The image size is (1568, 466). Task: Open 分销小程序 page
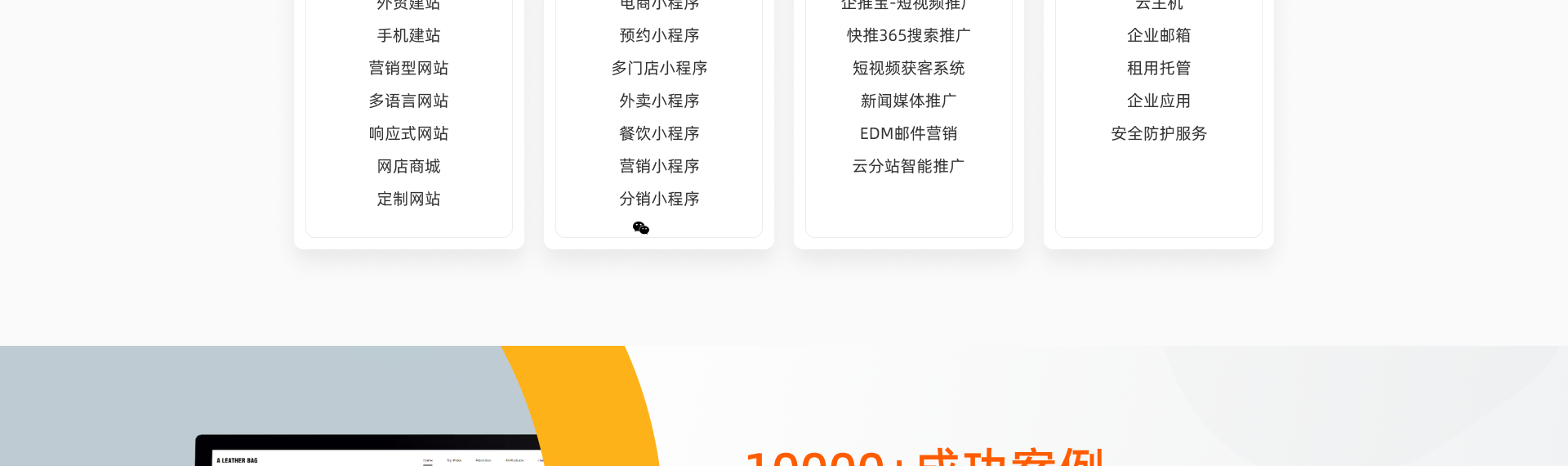[659, 199]
